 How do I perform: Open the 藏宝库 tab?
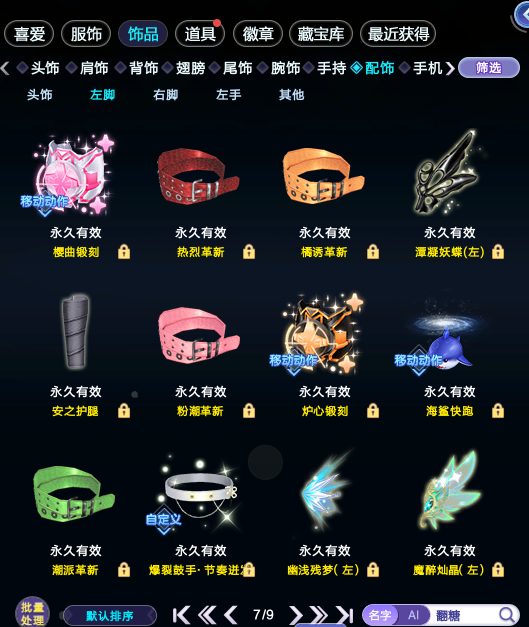click(321, 34)
